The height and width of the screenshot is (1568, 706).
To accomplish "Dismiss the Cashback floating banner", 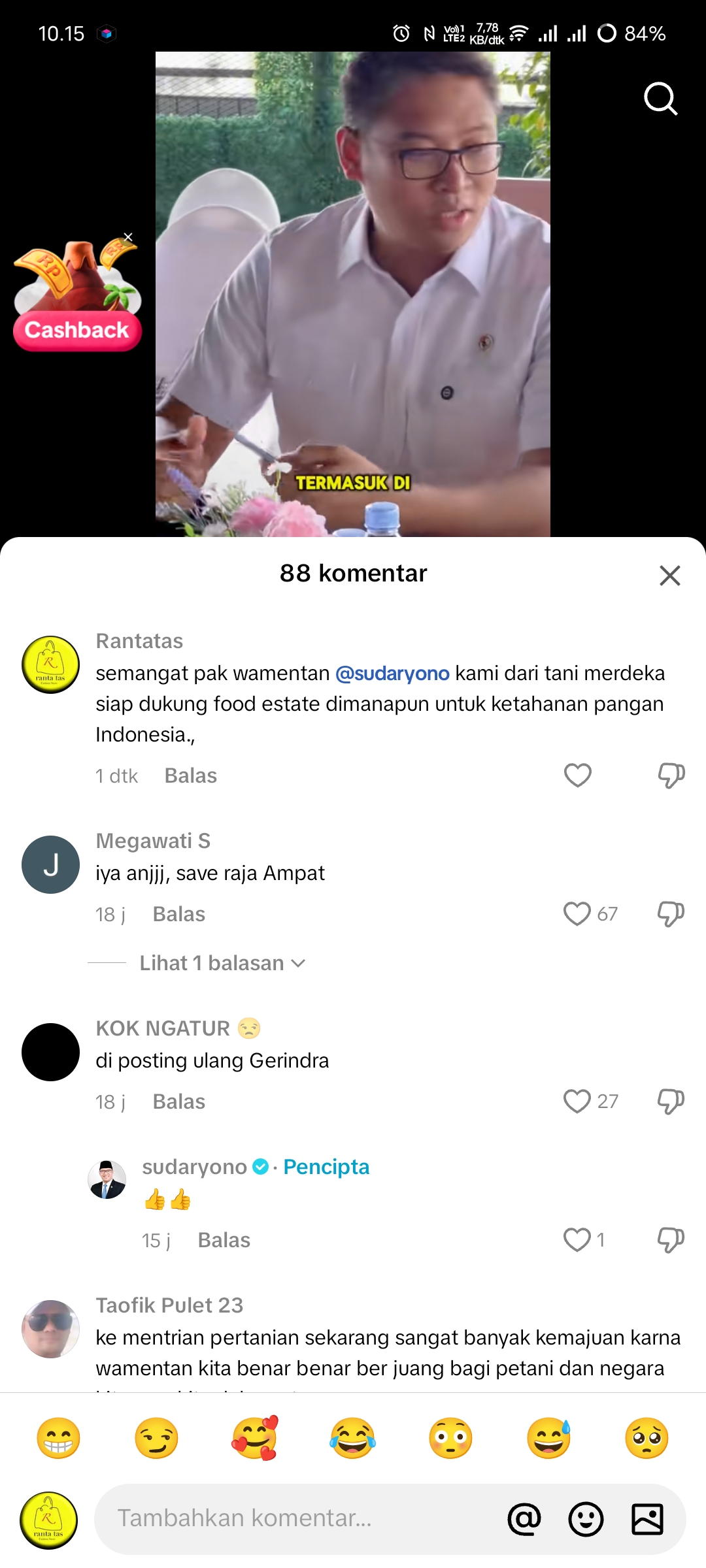I will pos(128,237).
